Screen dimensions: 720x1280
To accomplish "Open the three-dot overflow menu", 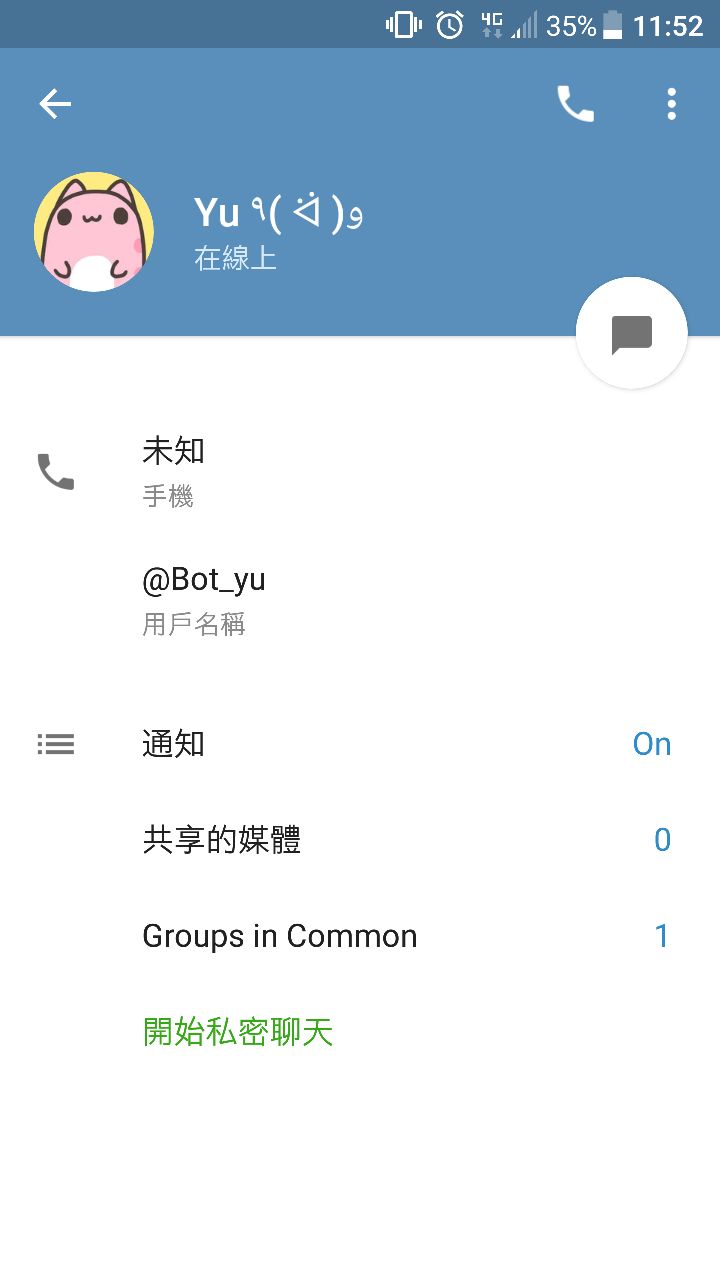I will click(671, 104).
